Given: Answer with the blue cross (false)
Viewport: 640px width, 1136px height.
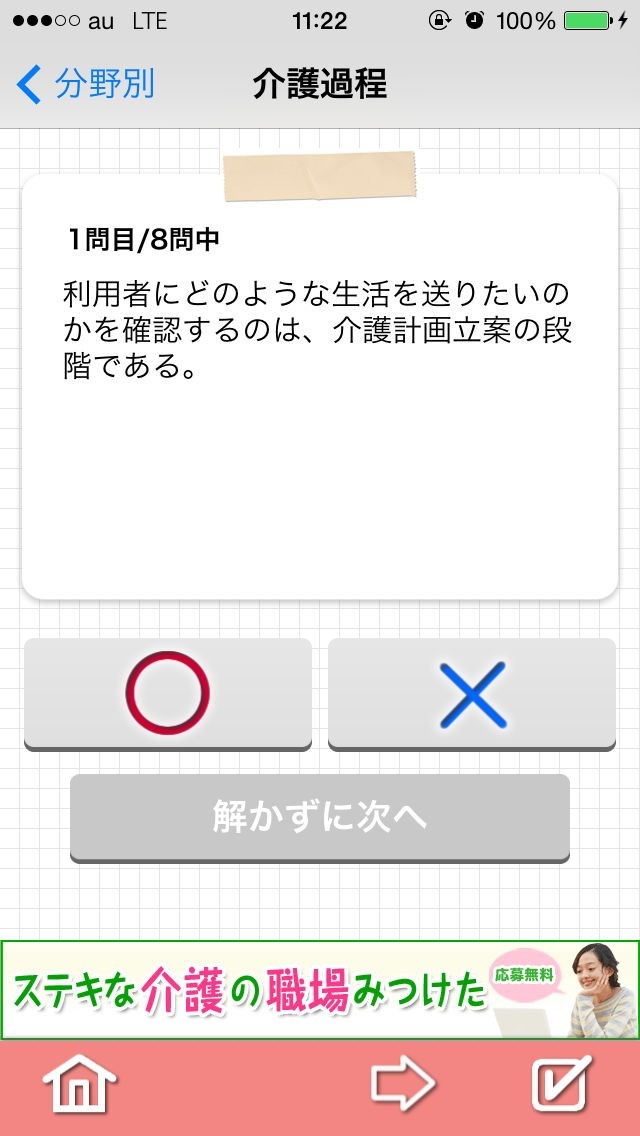Looking at the screenshot, I should [472, 693].
